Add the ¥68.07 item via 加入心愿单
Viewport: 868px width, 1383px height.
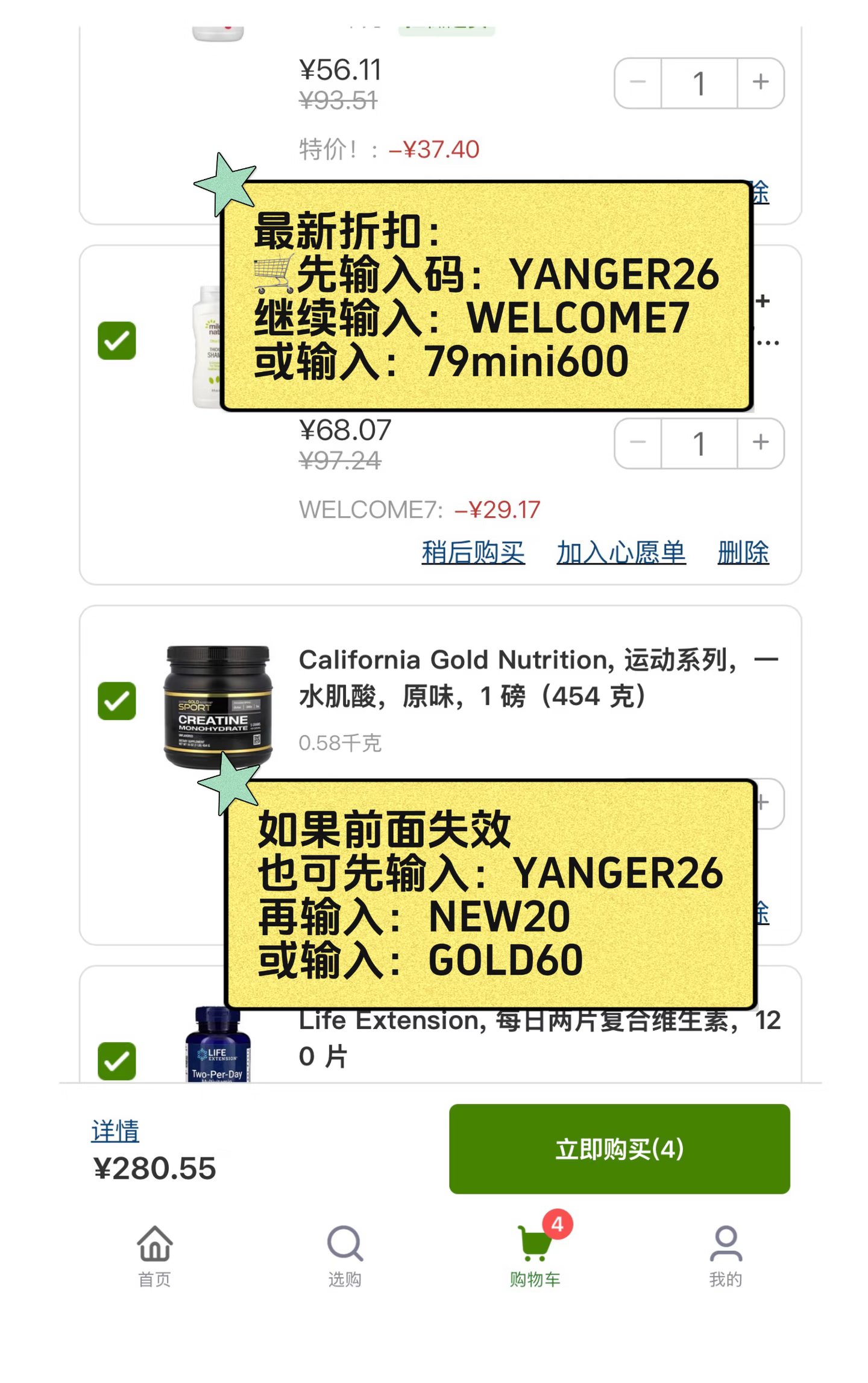621,552
